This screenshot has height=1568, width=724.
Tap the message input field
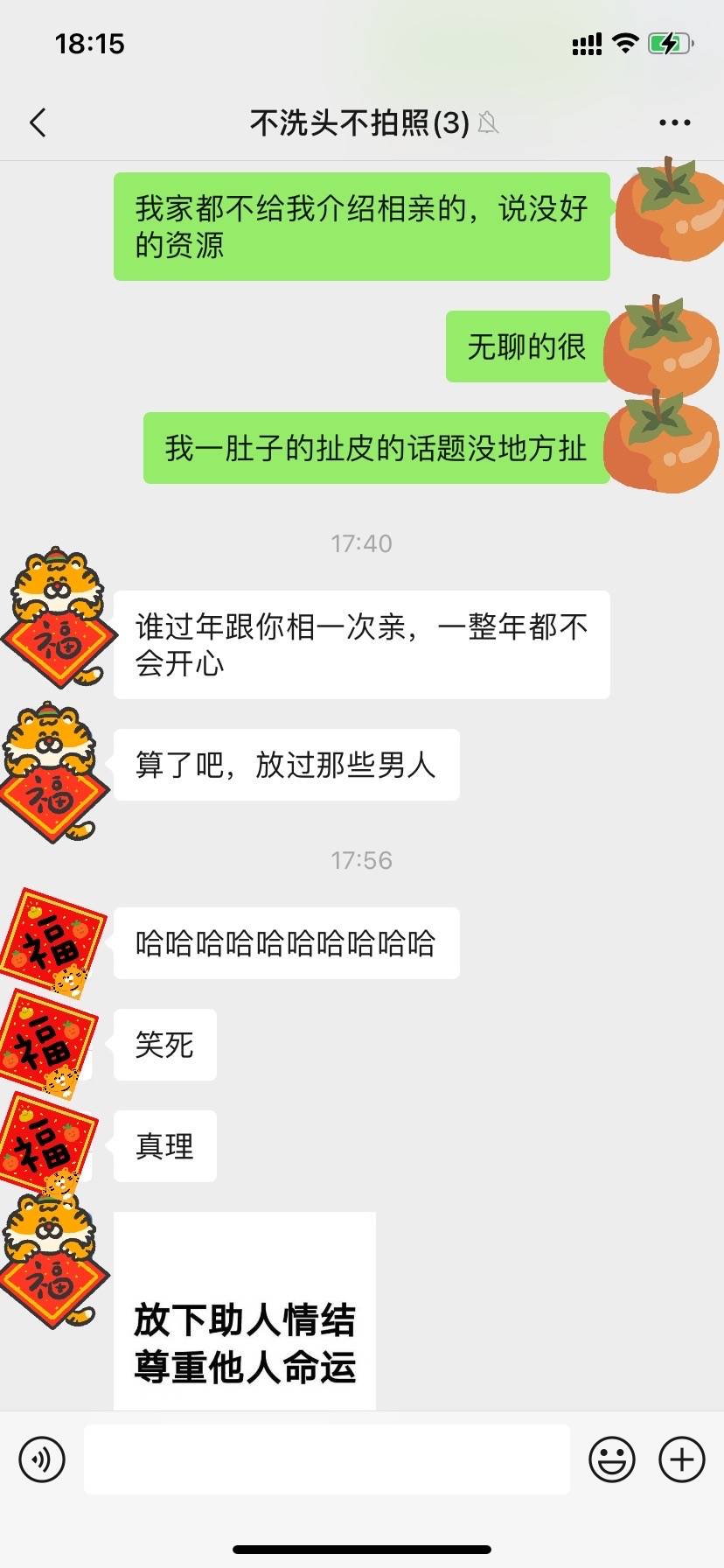pos(326,1459)
